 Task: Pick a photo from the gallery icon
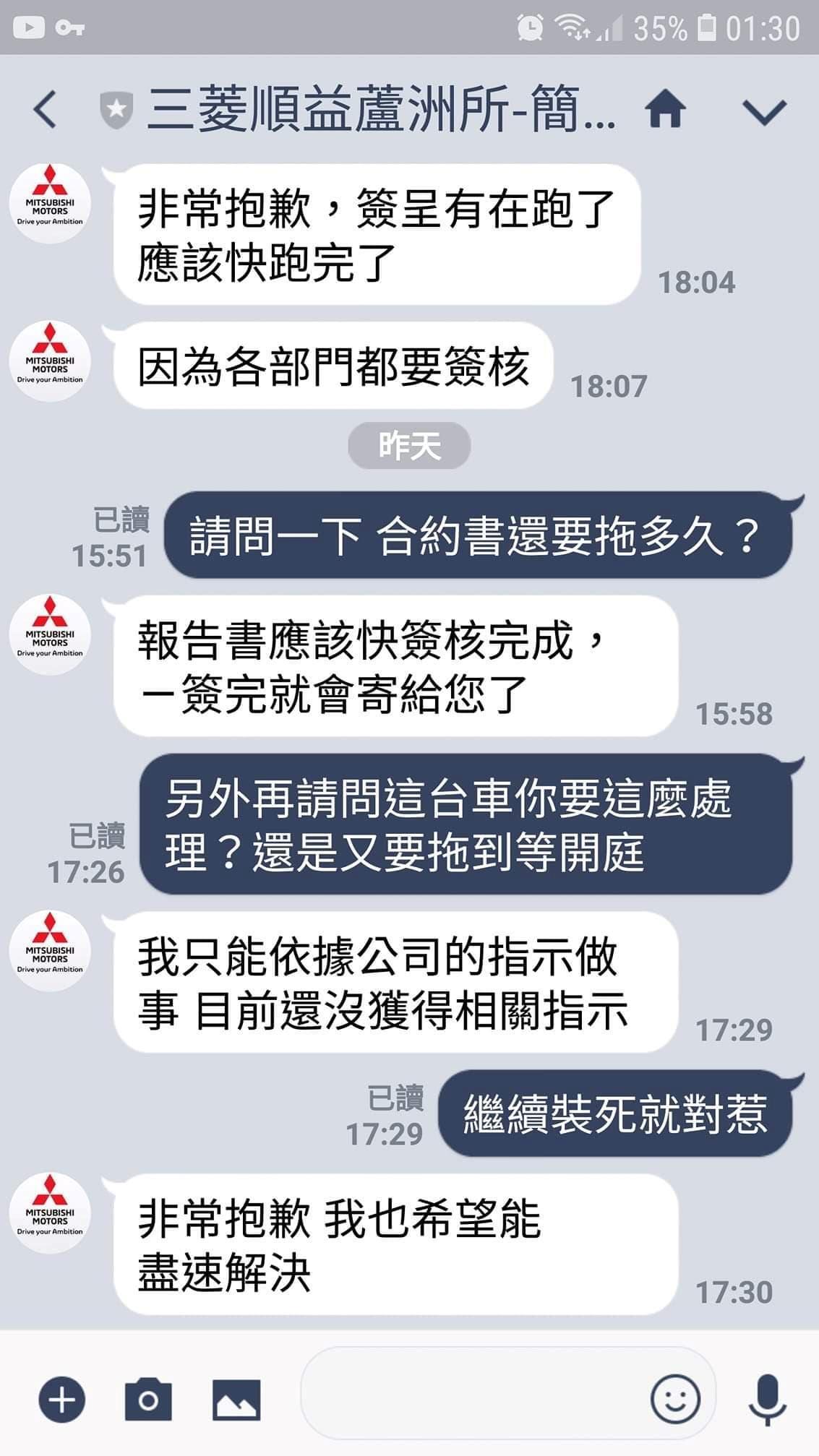tap(236, 1400)
